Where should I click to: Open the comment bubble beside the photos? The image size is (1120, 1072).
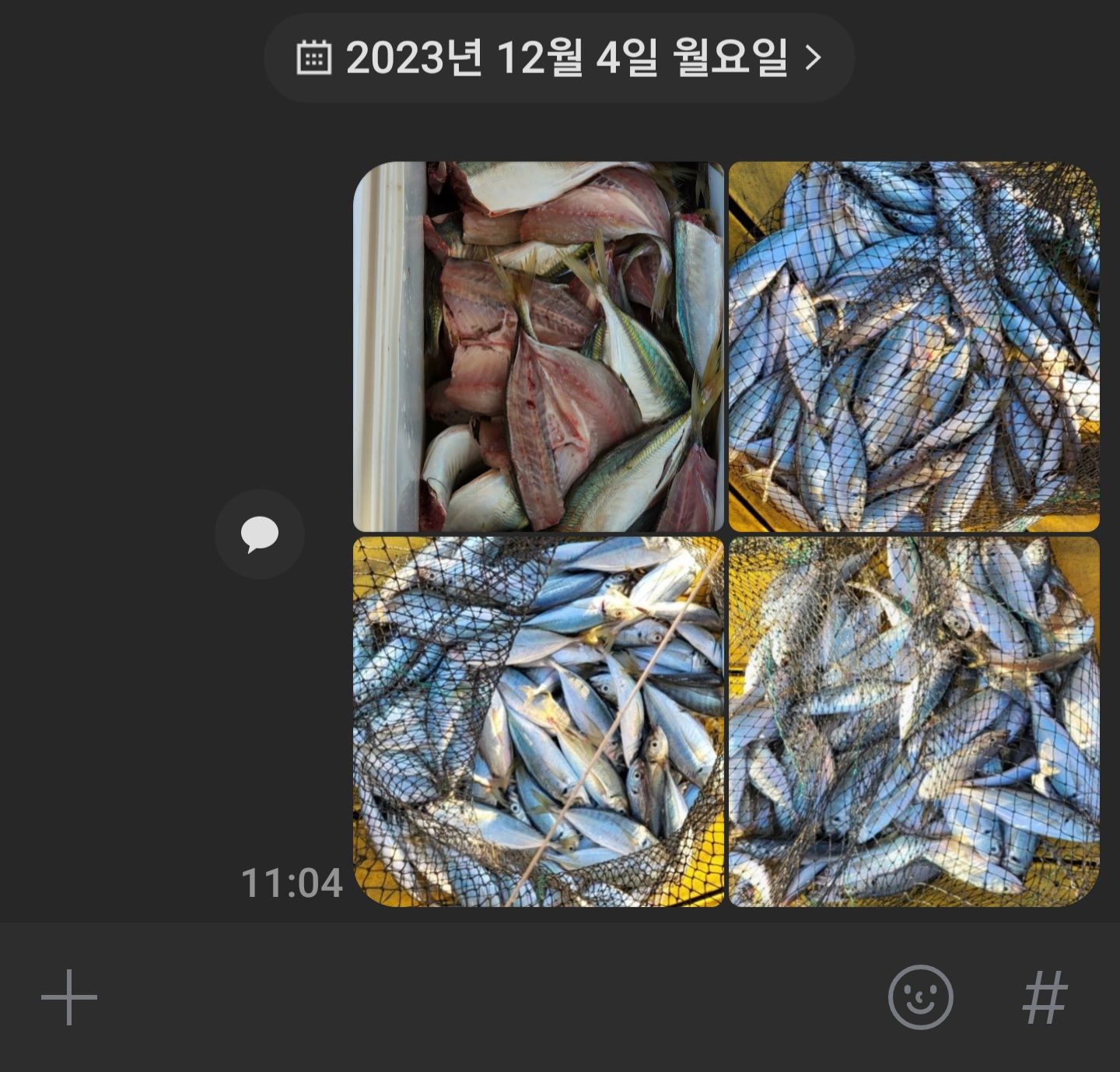tap(259, 534)
